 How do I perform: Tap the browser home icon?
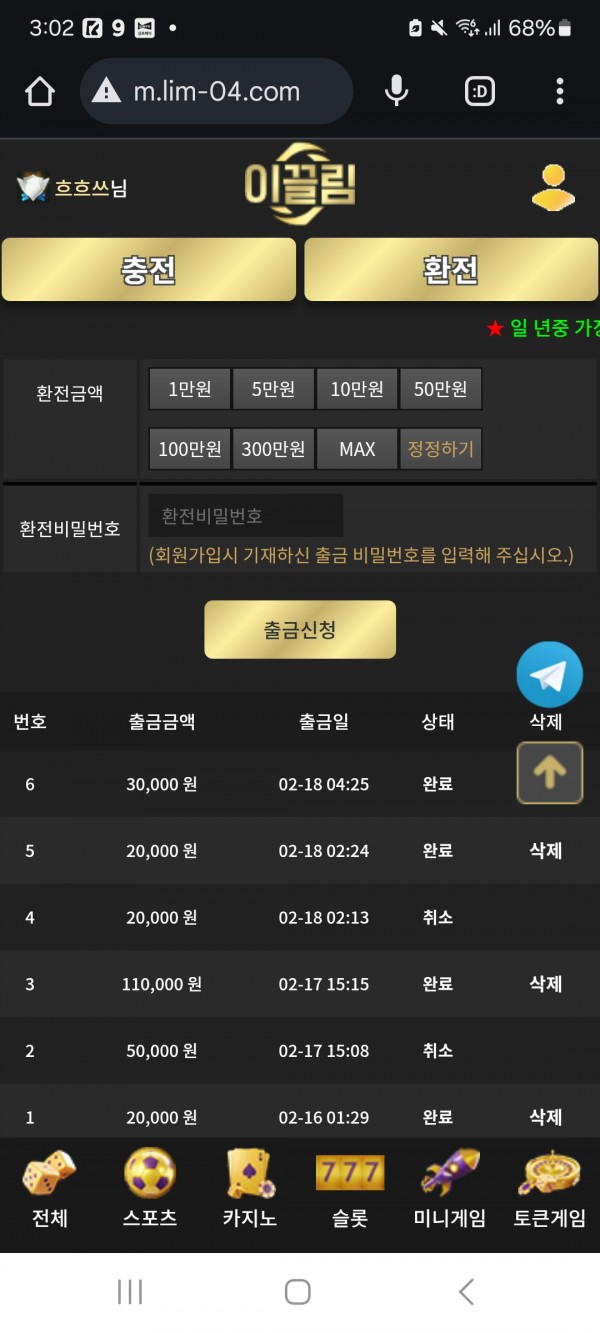click(40, 92)
